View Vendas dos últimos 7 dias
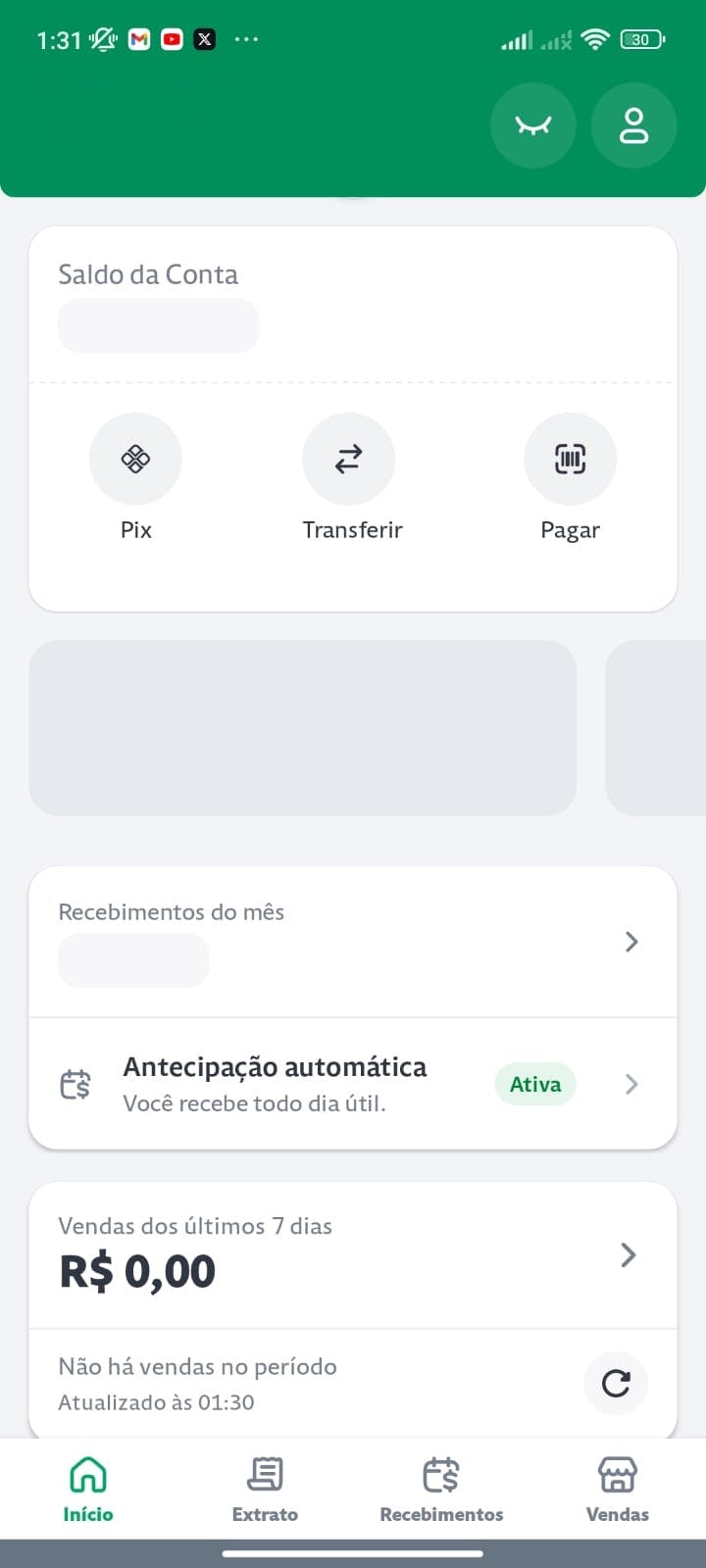The width and height of the screenshot is (706, 1568). (353, 1255)
